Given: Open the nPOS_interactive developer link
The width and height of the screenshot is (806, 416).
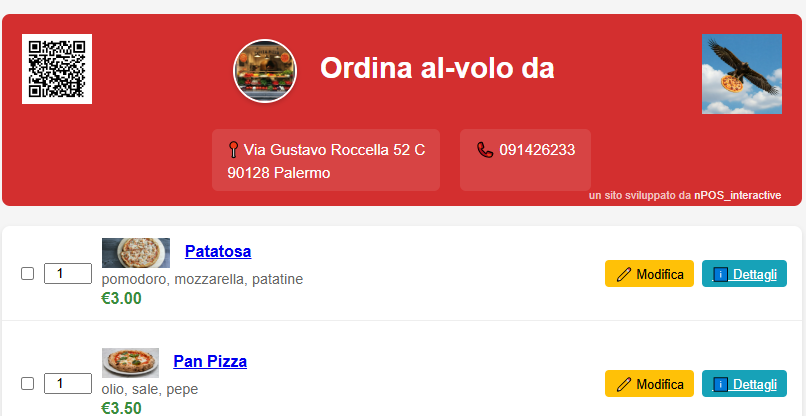Looking at the screenshot, I should (738, 195).
